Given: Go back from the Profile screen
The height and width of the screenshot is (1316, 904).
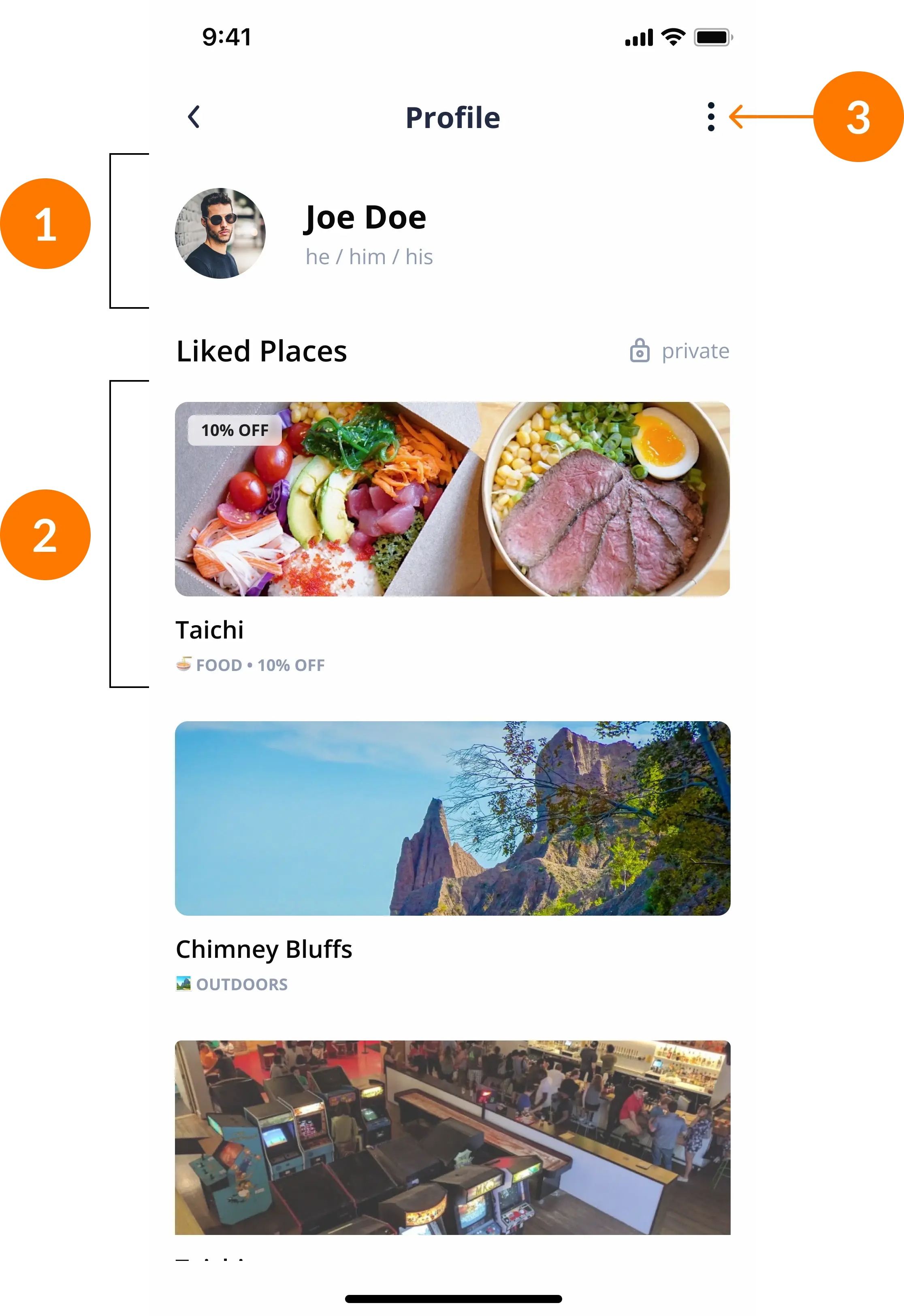Looking at the screenshot, I should tap(194, 117).
